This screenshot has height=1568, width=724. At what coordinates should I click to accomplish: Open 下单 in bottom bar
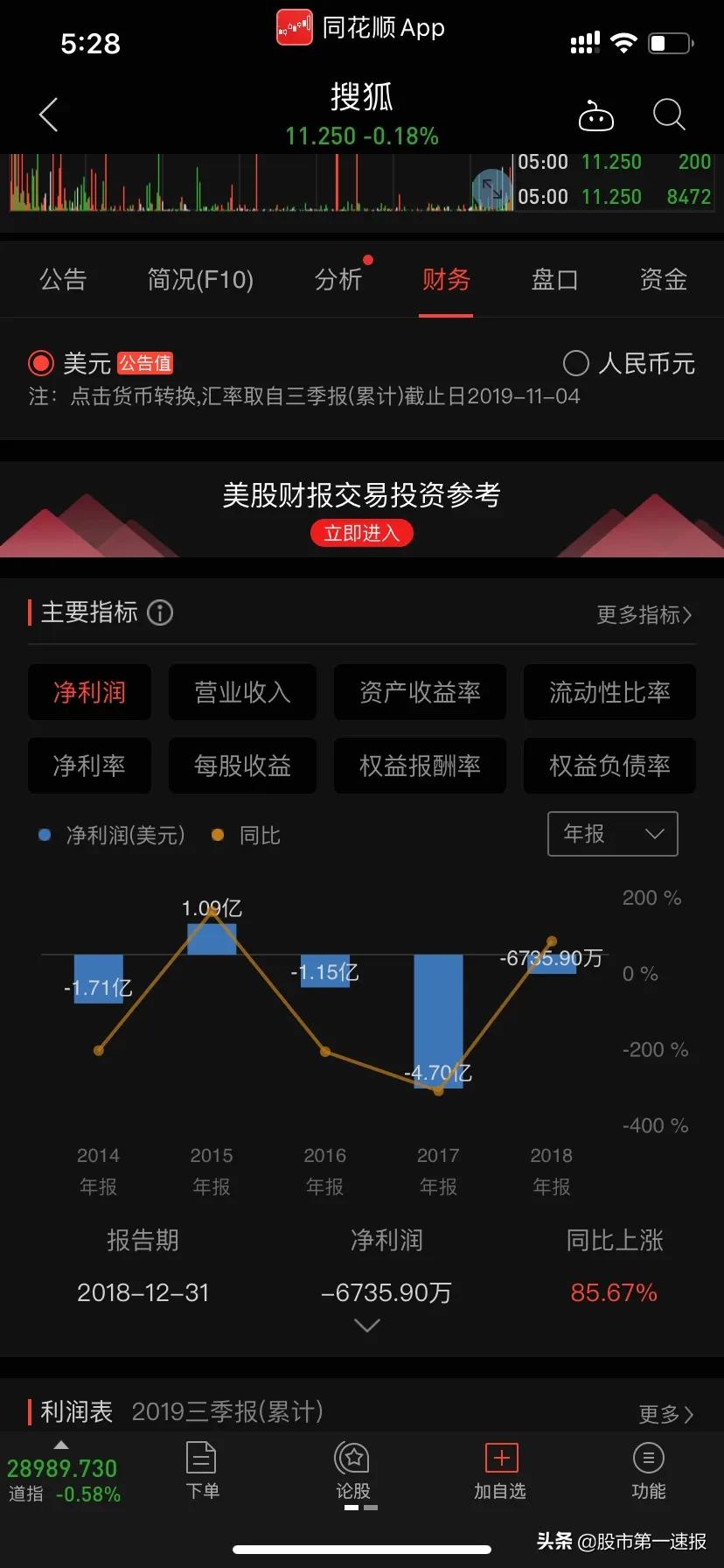coord(202,1472)
